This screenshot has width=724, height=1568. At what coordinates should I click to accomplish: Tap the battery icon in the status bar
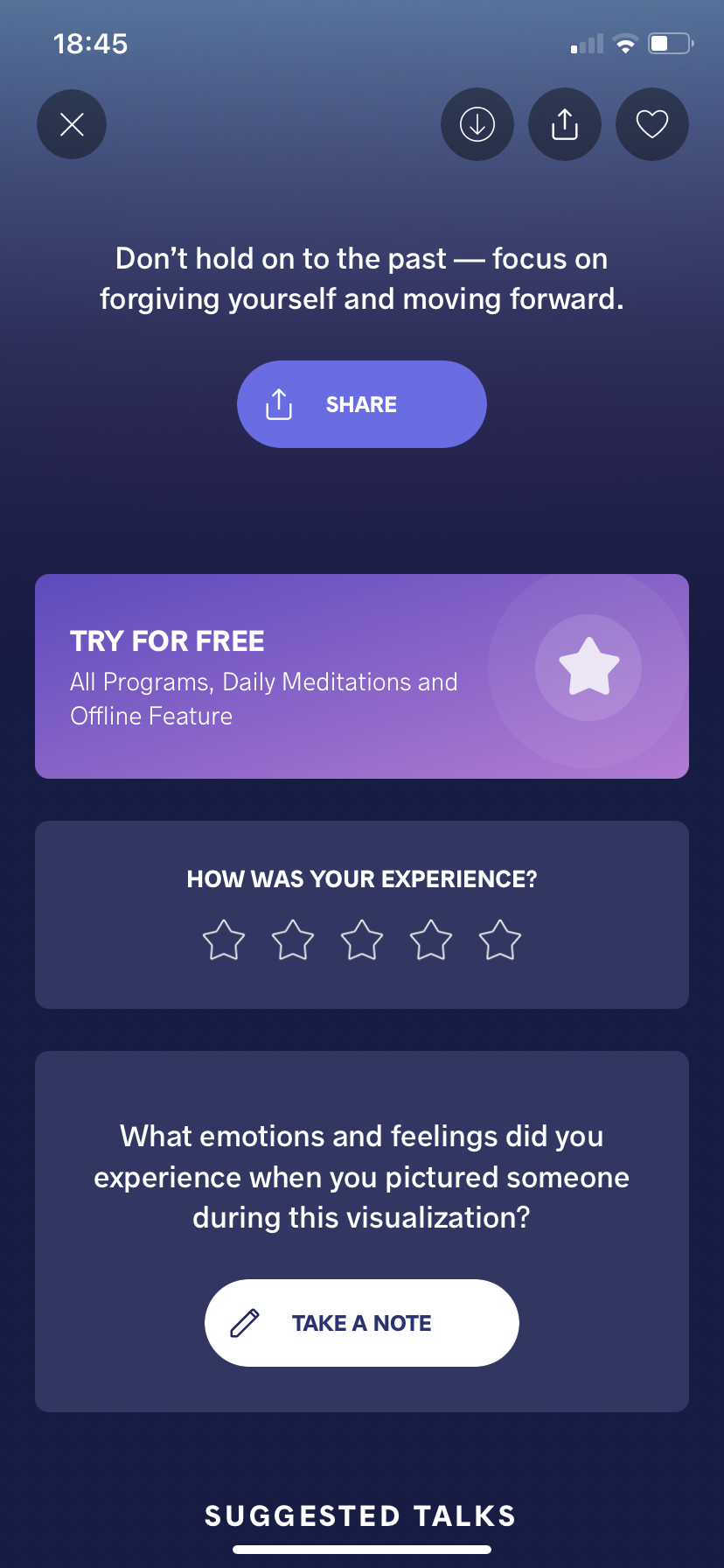point(669,43)
